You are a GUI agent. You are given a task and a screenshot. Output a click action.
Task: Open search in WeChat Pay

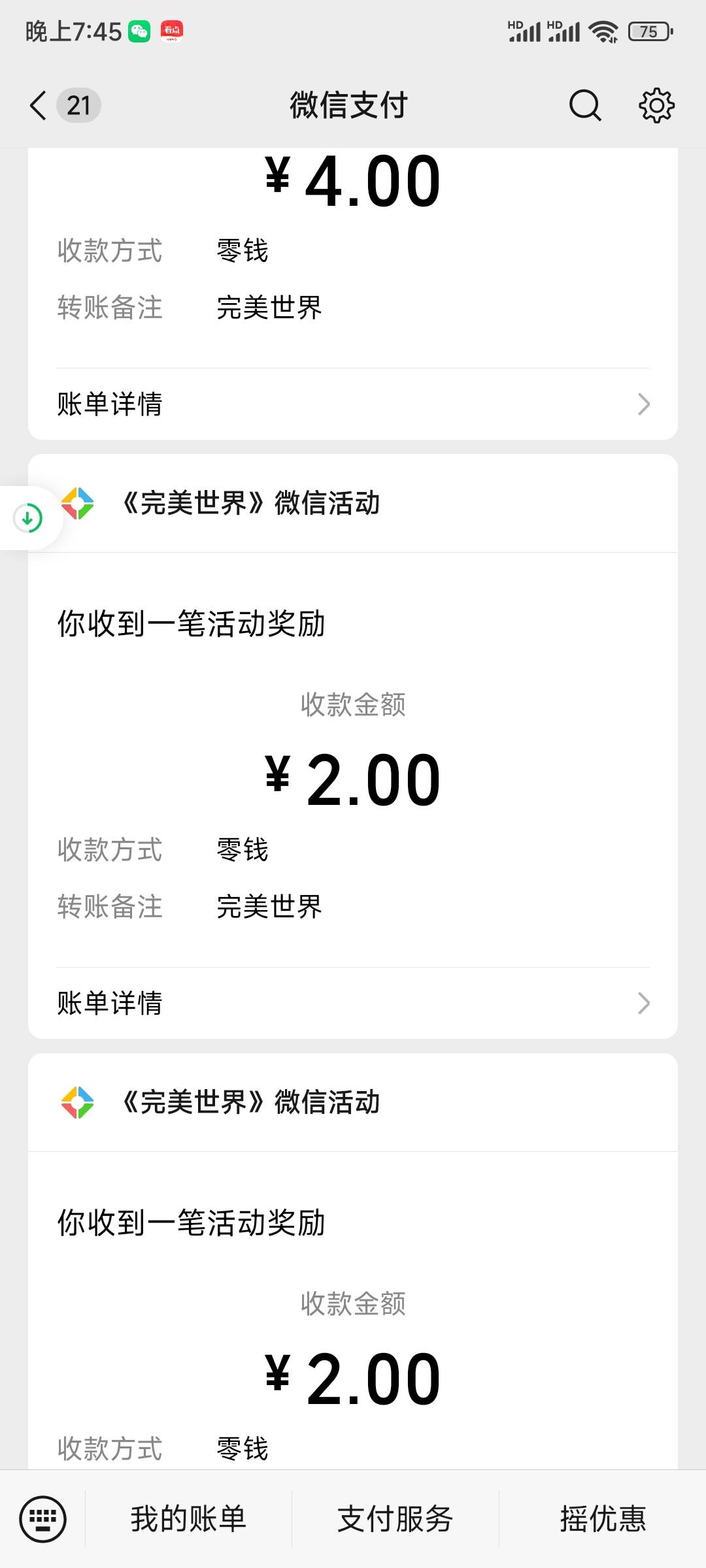point(584,105)
